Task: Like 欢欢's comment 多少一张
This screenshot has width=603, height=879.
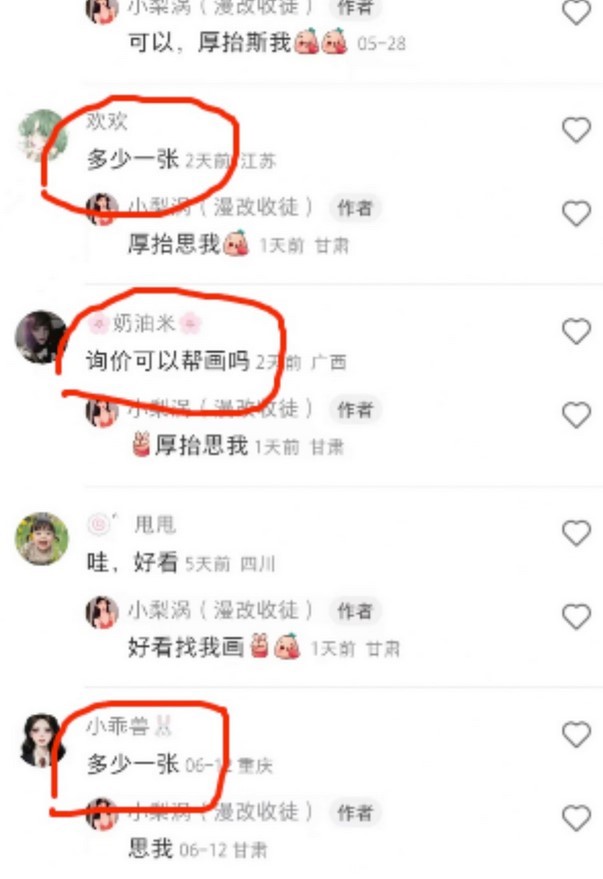Action: click(576, 130)
